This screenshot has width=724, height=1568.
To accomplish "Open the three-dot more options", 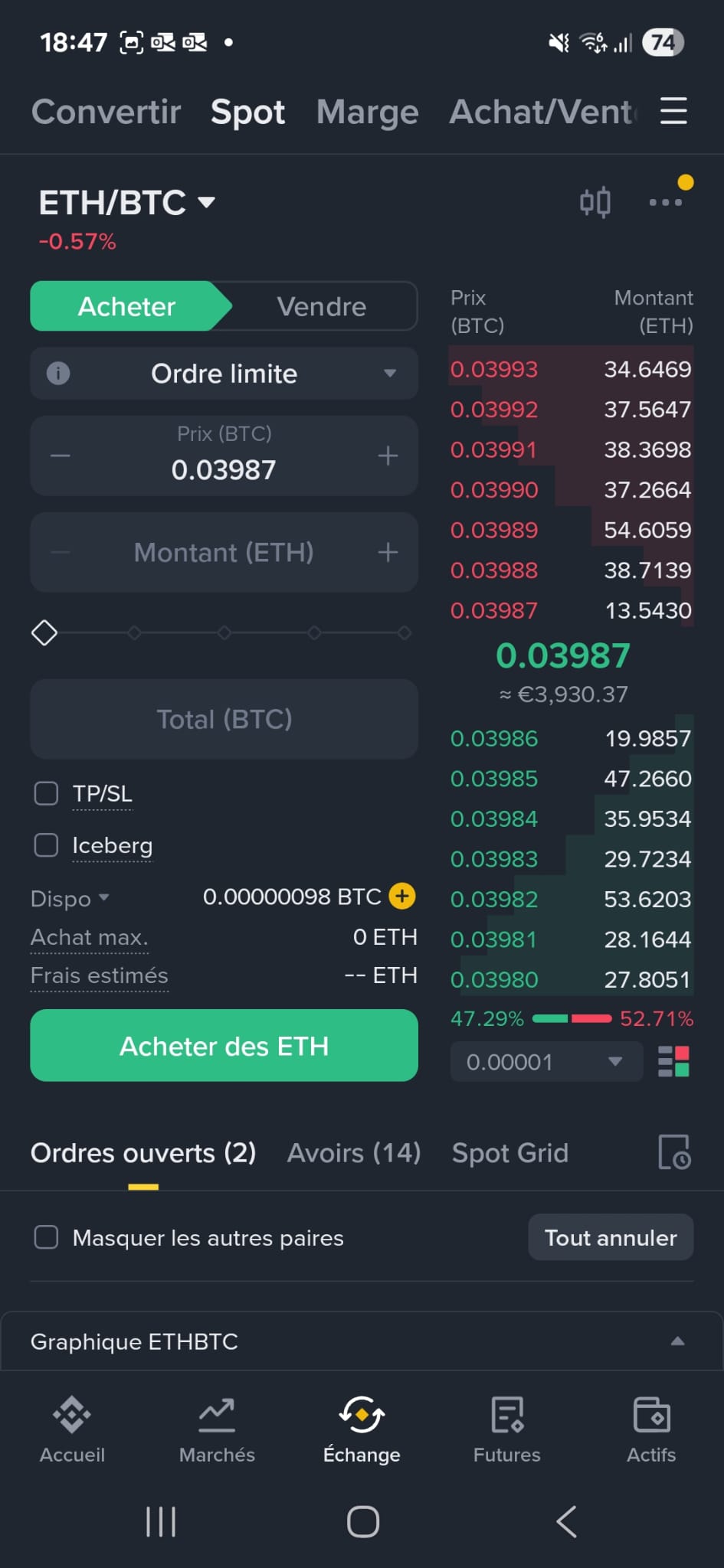I will (x=664, y=203).
